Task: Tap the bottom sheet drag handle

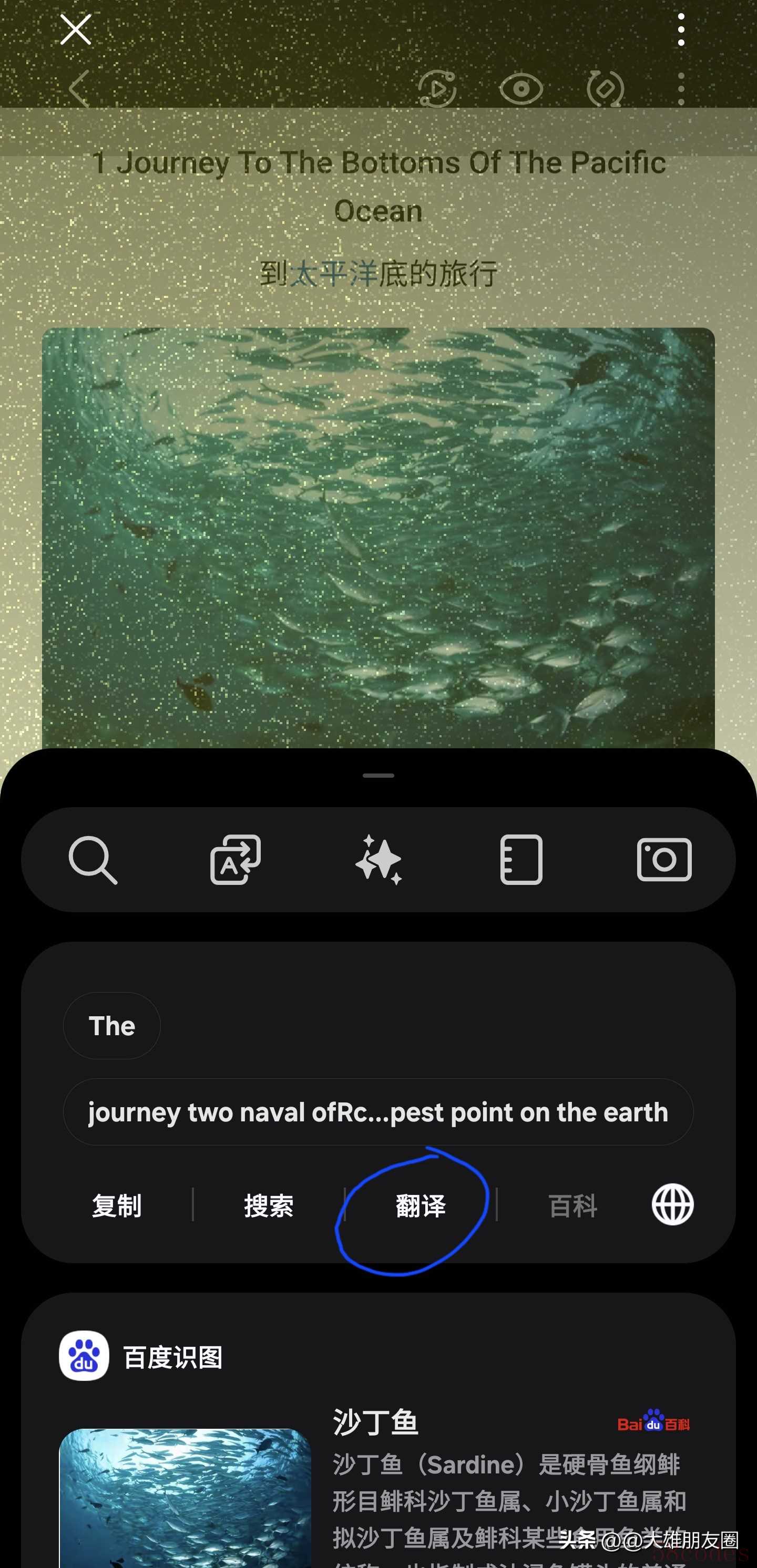Action: (378, 776)
